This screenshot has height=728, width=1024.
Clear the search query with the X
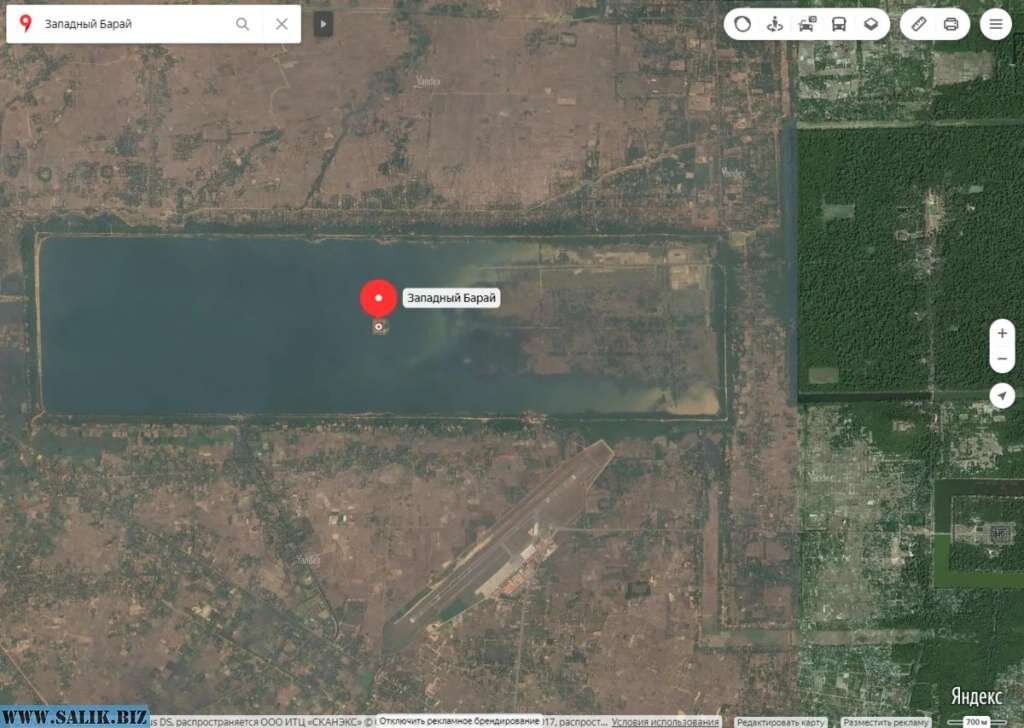pos(282,24)
